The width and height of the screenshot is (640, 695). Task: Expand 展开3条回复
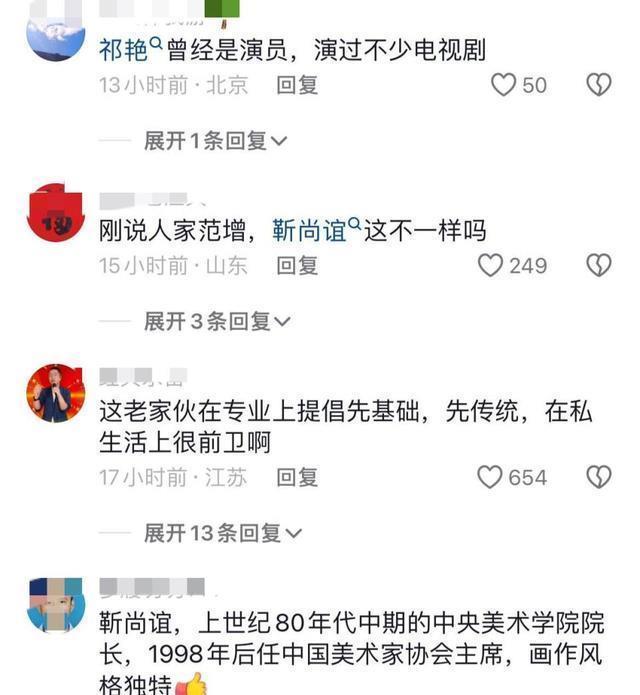[x=216, y=321]
